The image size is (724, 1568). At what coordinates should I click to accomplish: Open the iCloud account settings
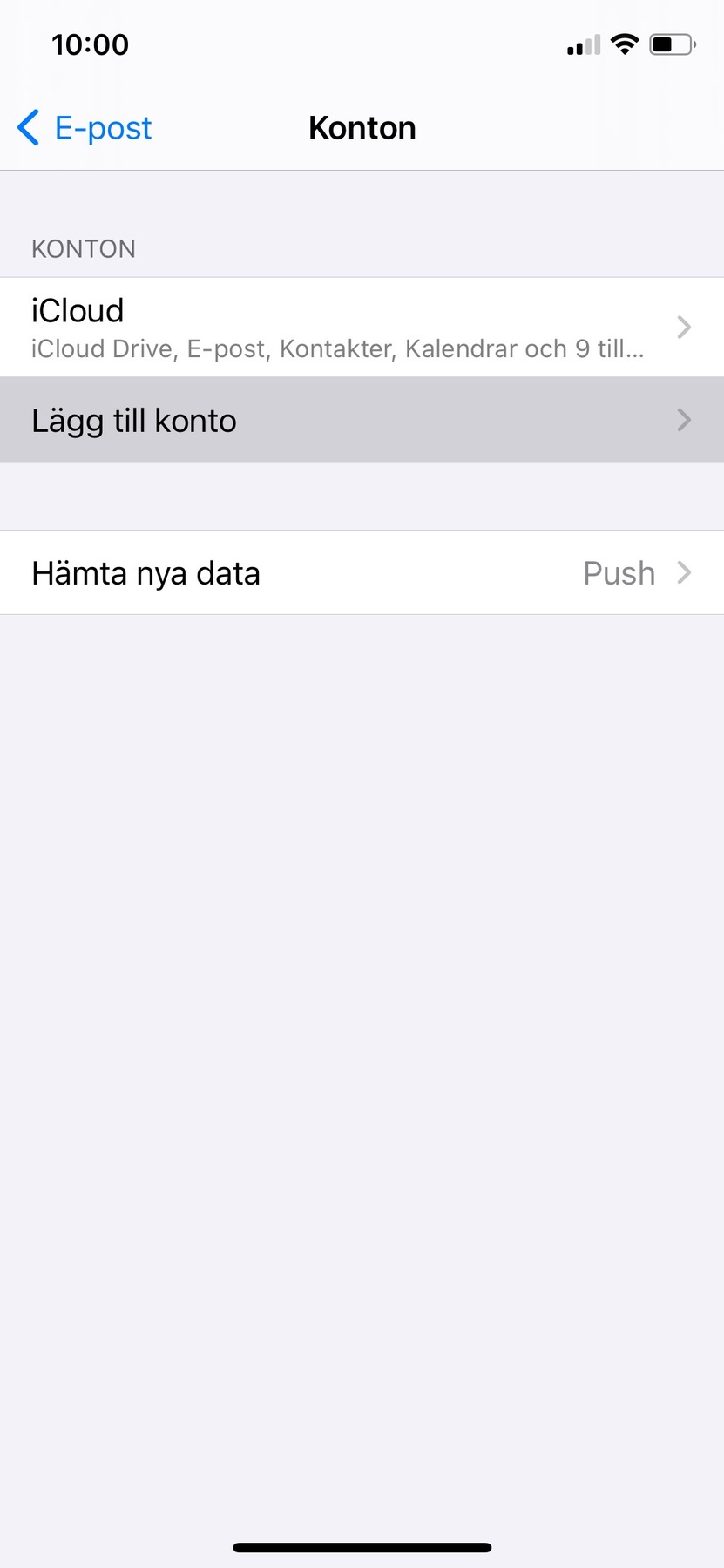tap(362, 328)
